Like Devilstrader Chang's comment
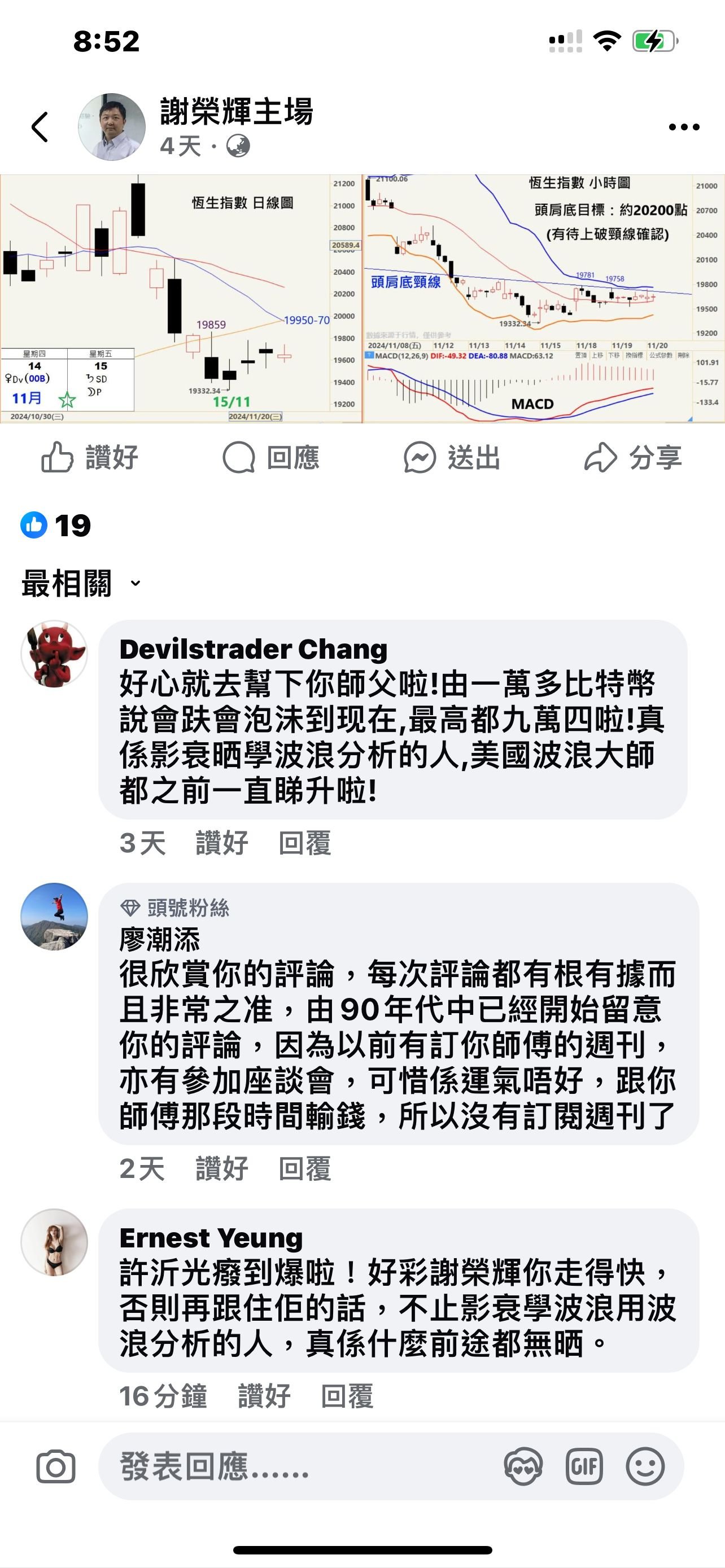 (x=221, y=843)
